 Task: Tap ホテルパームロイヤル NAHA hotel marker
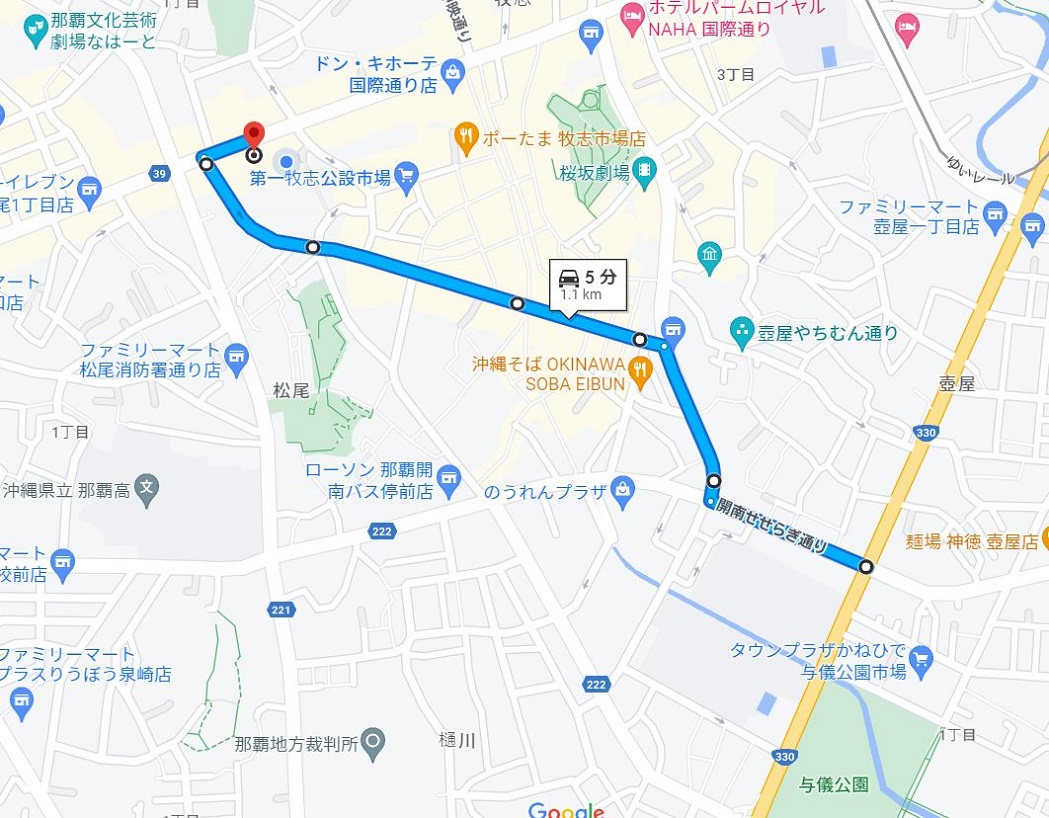(631, 14)
